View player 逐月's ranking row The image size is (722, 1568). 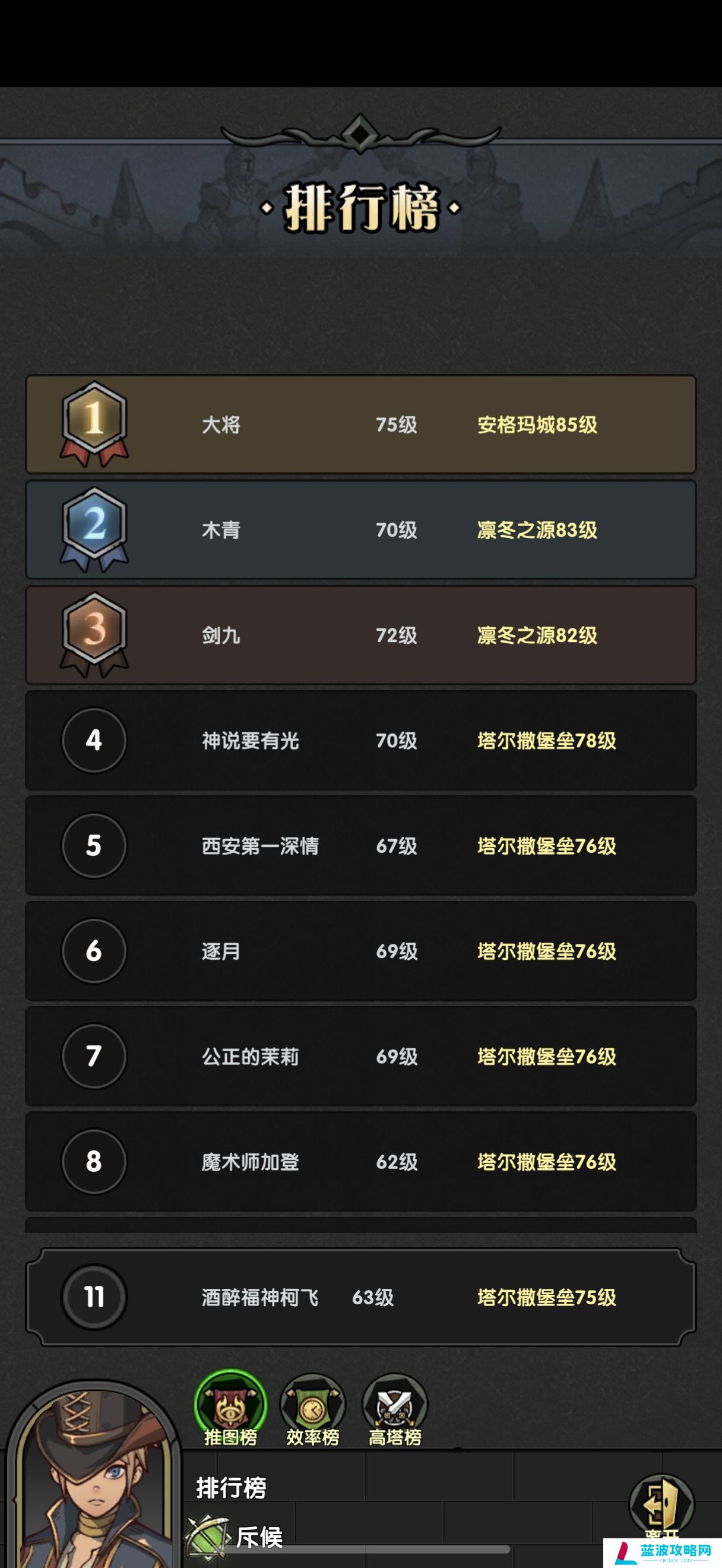coord(360,951)
